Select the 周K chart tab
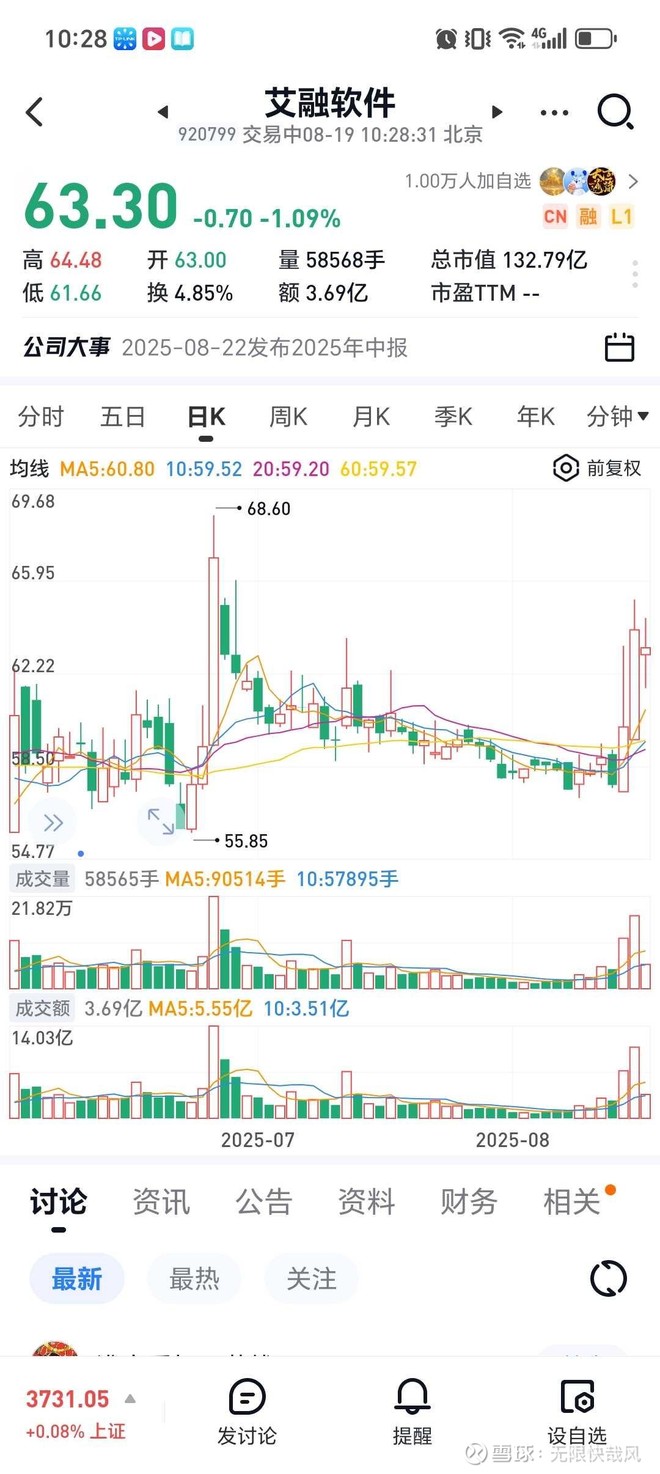The width and height of the screenshot is (660, 1474). pyautogui.click(x=288, y=416)
